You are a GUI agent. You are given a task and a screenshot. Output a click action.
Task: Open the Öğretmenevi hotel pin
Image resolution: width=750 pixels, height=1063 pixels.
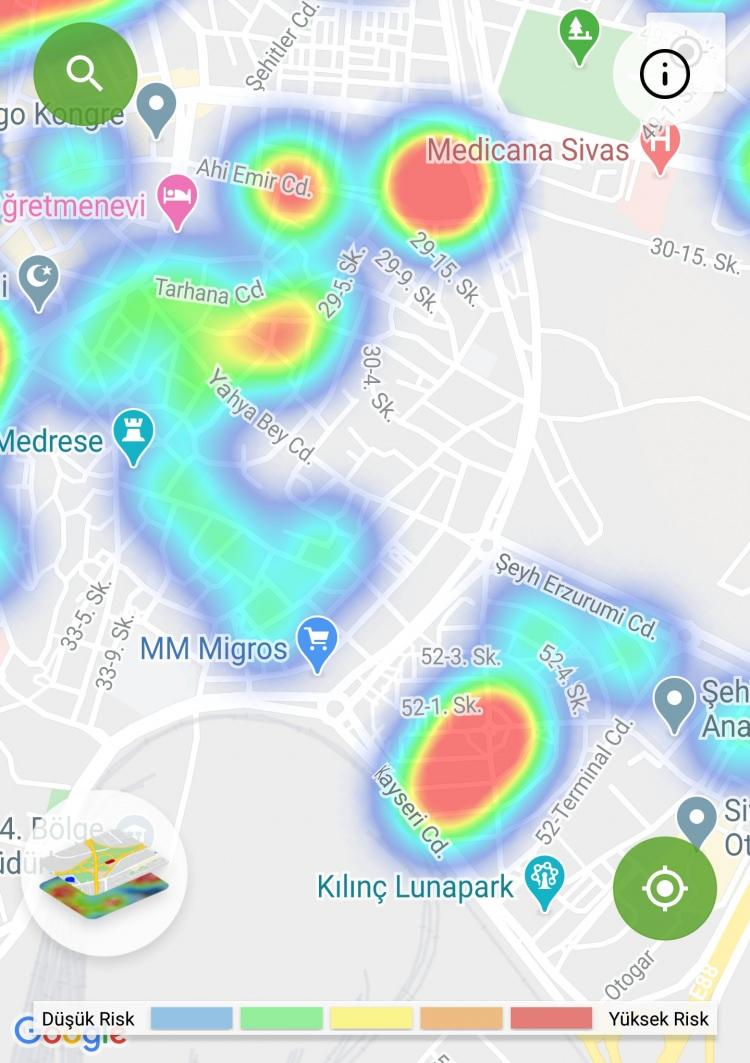178,200
